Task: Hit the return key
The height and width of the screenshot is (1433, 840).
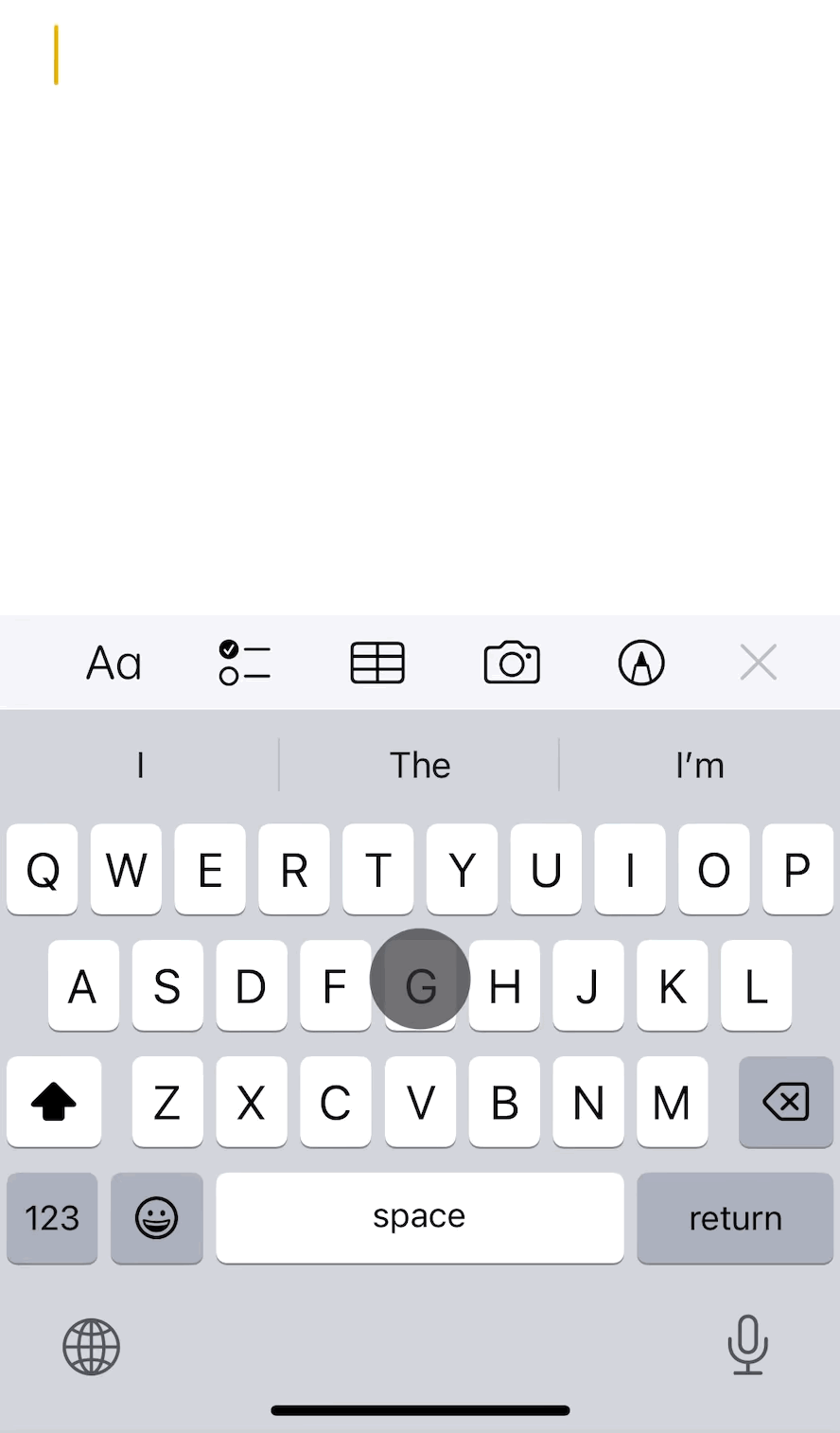Action: 735,1218
